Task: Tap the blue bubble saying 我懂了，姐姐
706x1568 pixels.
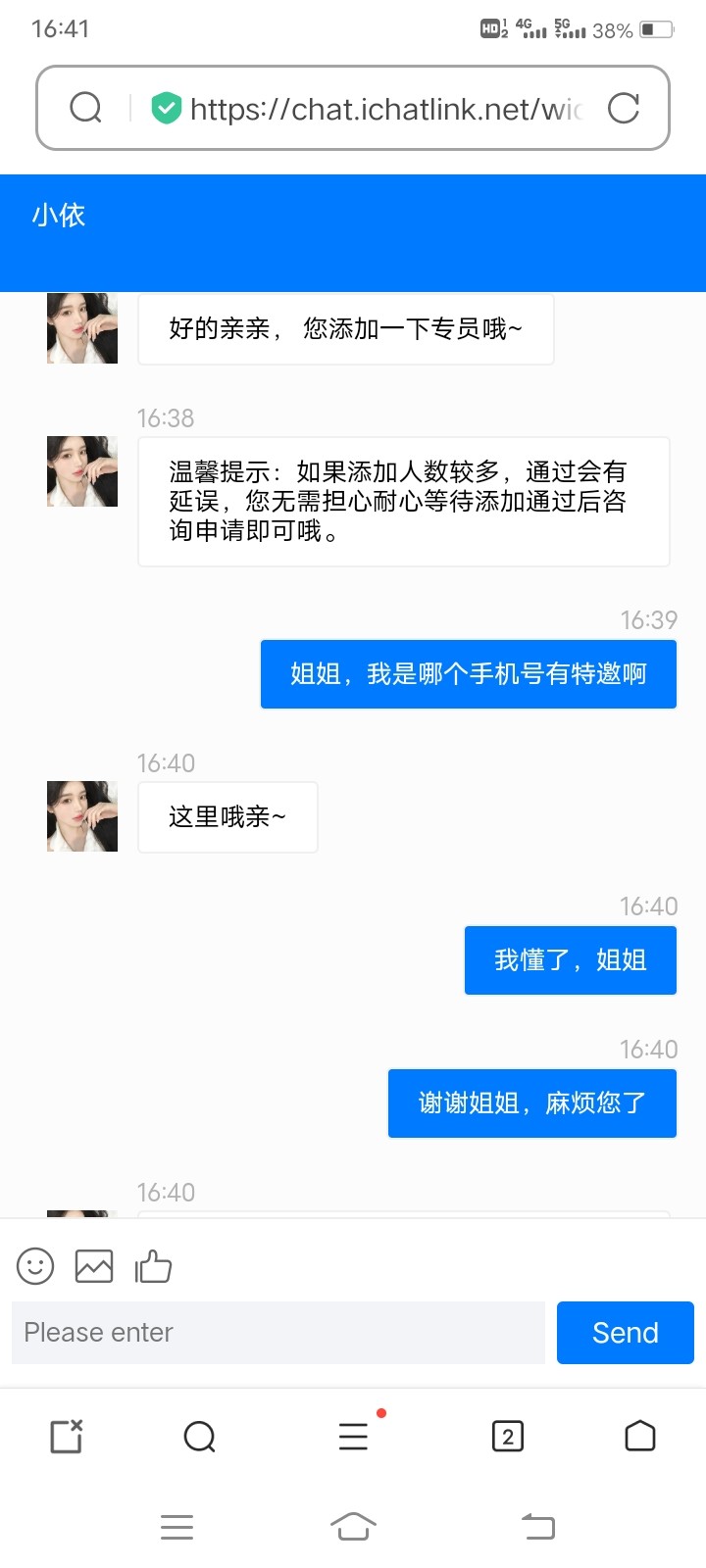Action: pyautogui.click(x=570, y=959)
